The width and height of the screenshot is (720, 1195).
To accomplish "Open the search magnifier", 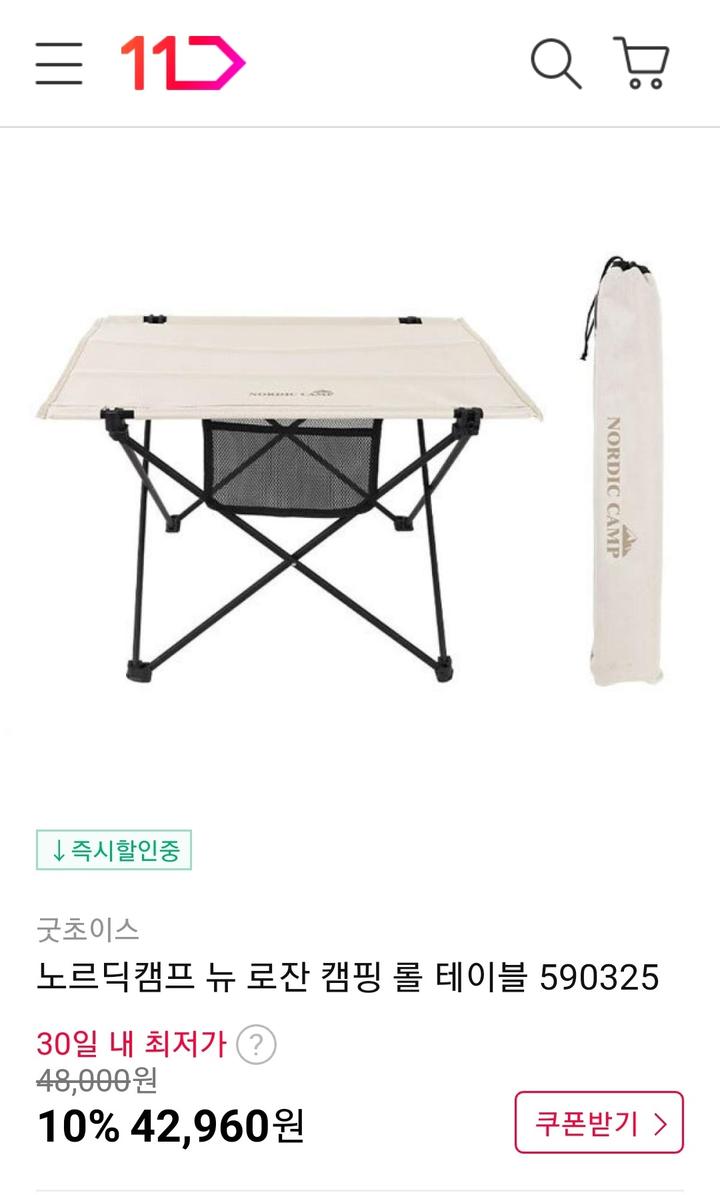I will (x=555, y=64).
